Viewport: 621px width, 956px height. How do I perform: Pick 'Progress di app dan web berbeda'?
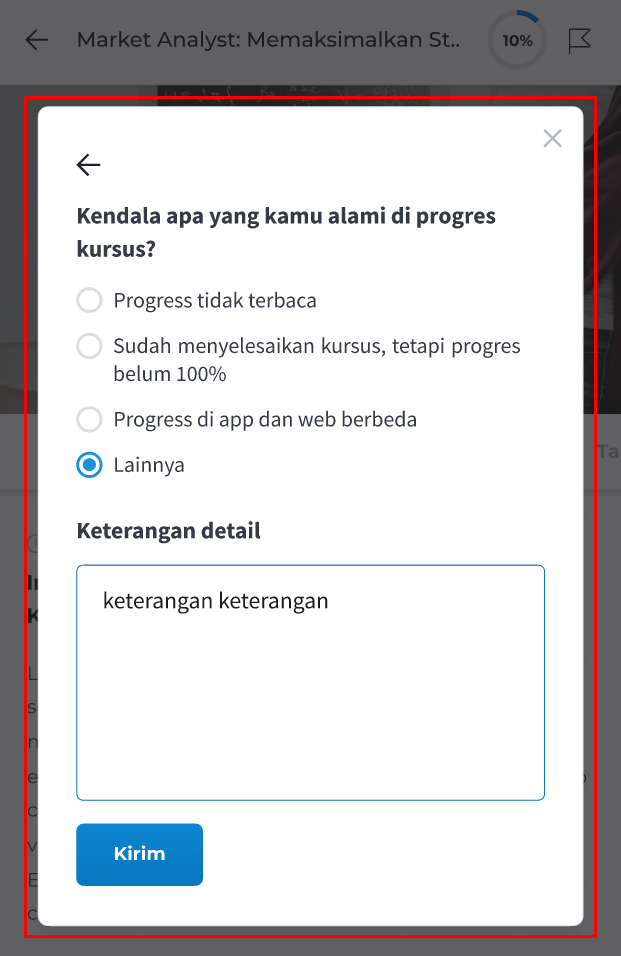(90, 419)
